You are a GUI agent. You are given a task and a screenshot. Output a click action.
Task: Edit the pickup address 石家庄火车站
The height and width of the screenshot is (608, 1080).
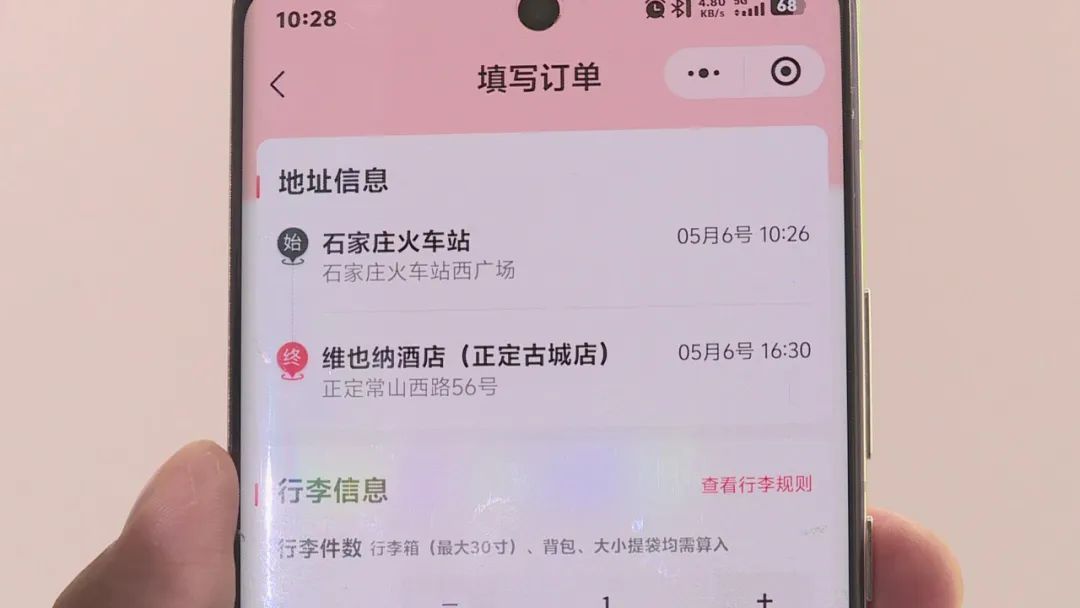pos(396,243)
